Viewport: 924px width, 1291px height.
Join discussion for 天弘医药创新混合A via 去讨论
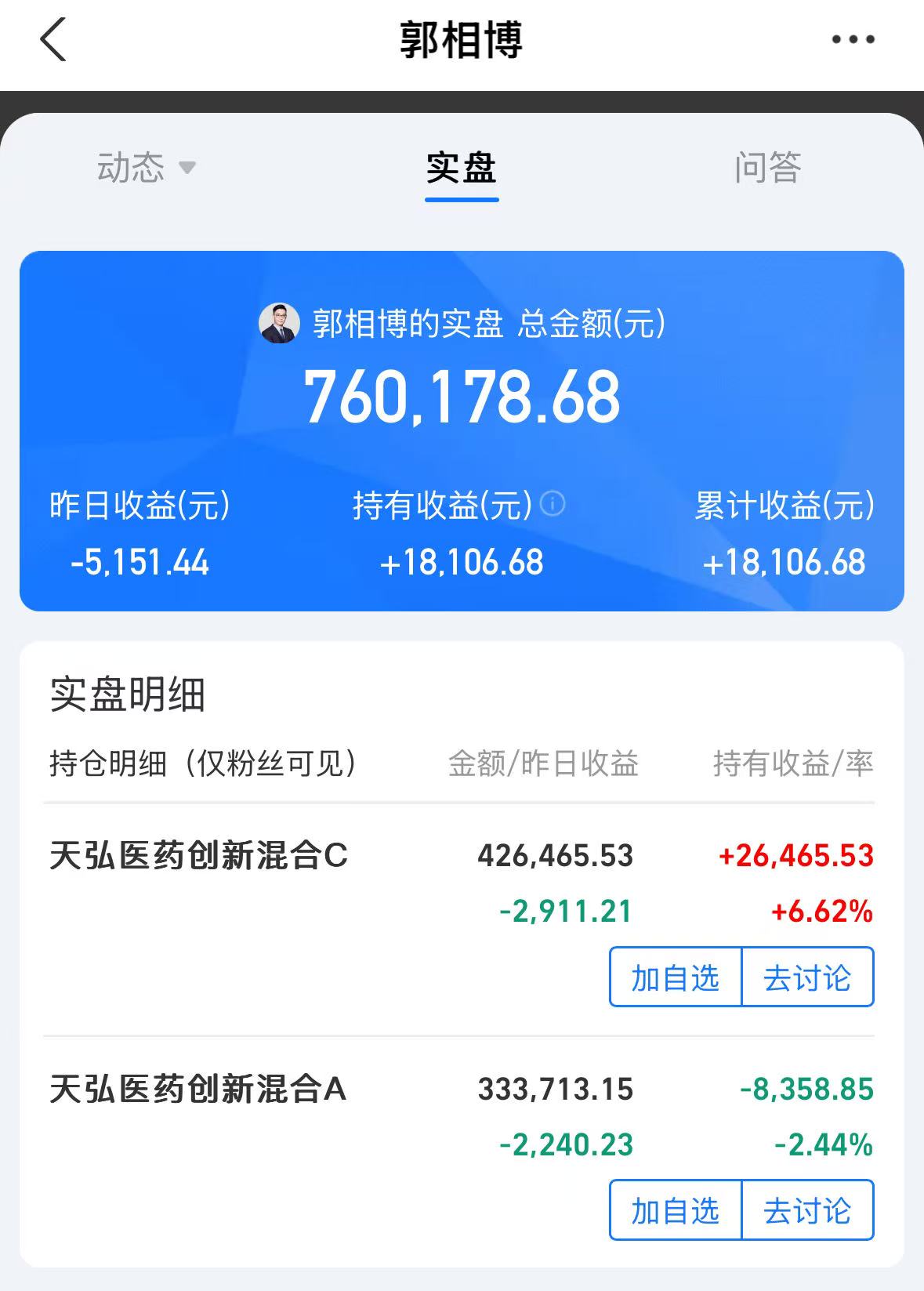point(807,1210)
